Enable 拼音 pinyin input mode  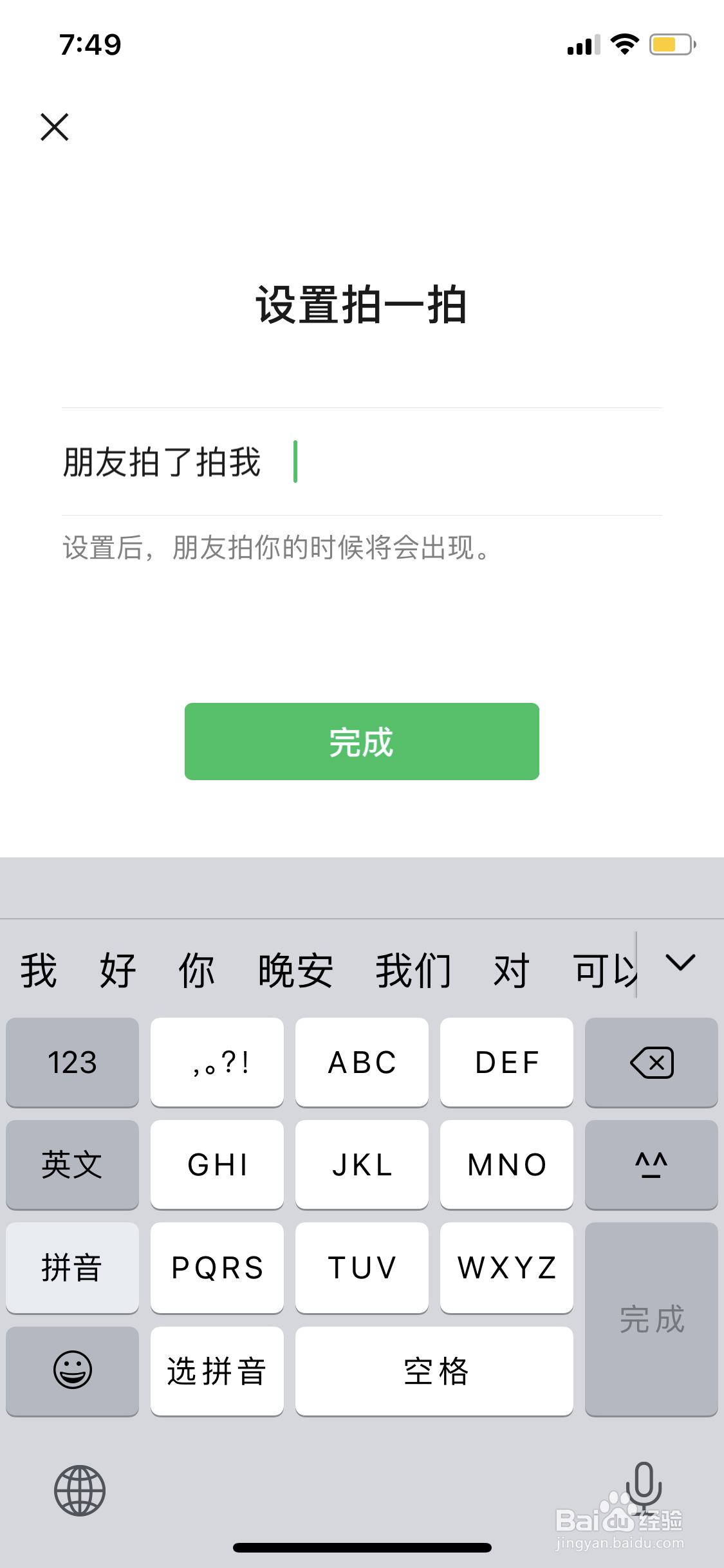tap(71, 1268)
